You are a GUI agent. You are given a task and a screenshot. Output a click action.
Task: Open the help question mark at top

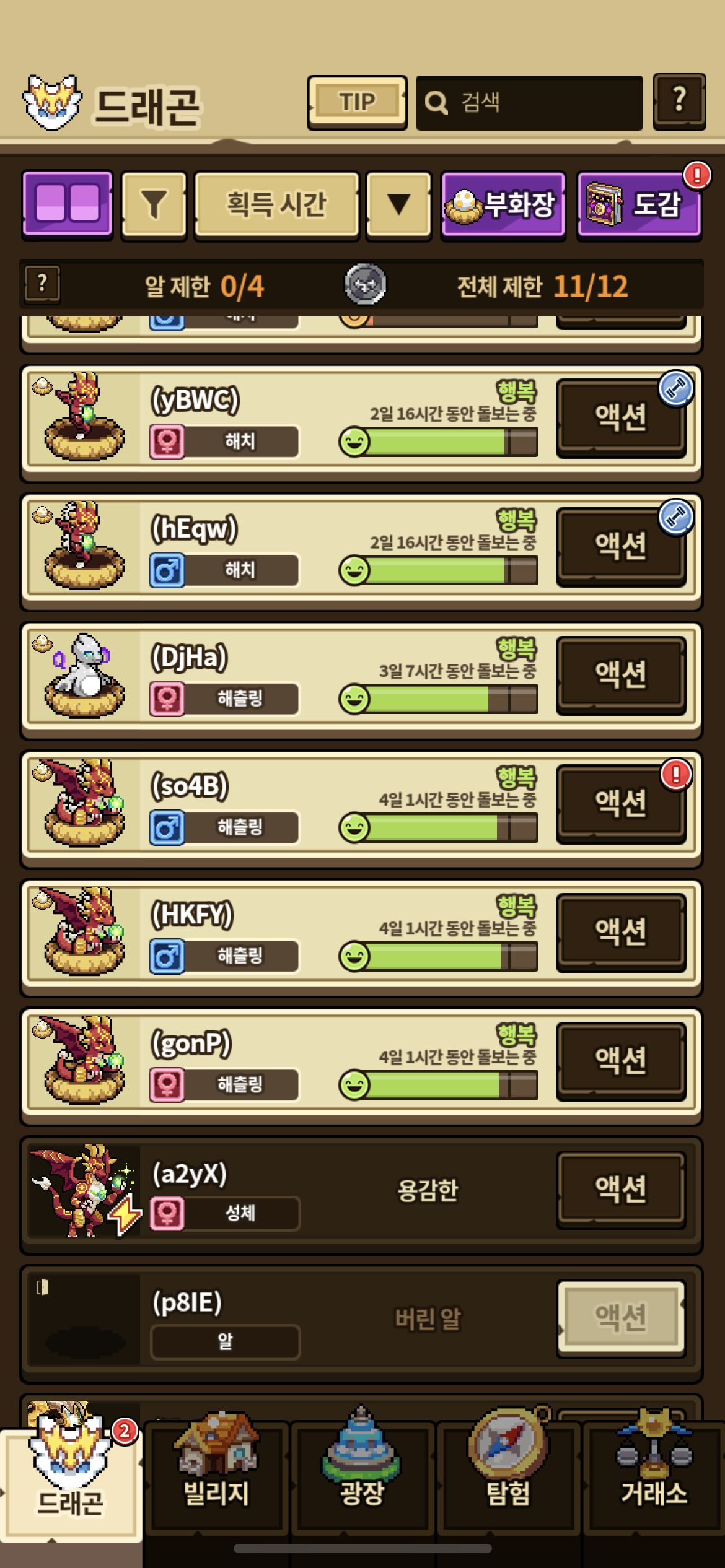(679, 101)
